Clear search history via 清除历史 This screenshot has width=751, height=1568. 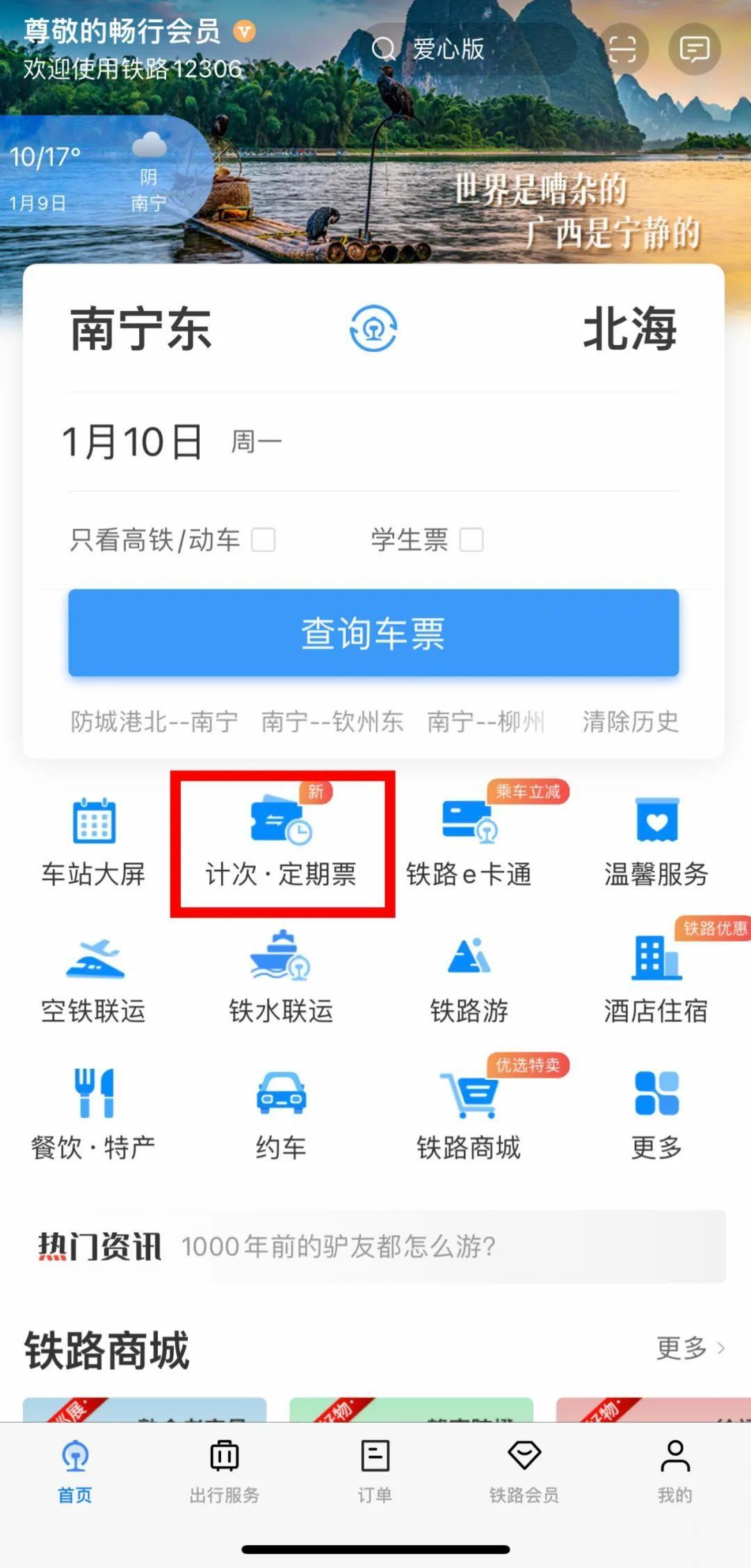point(630,722)
